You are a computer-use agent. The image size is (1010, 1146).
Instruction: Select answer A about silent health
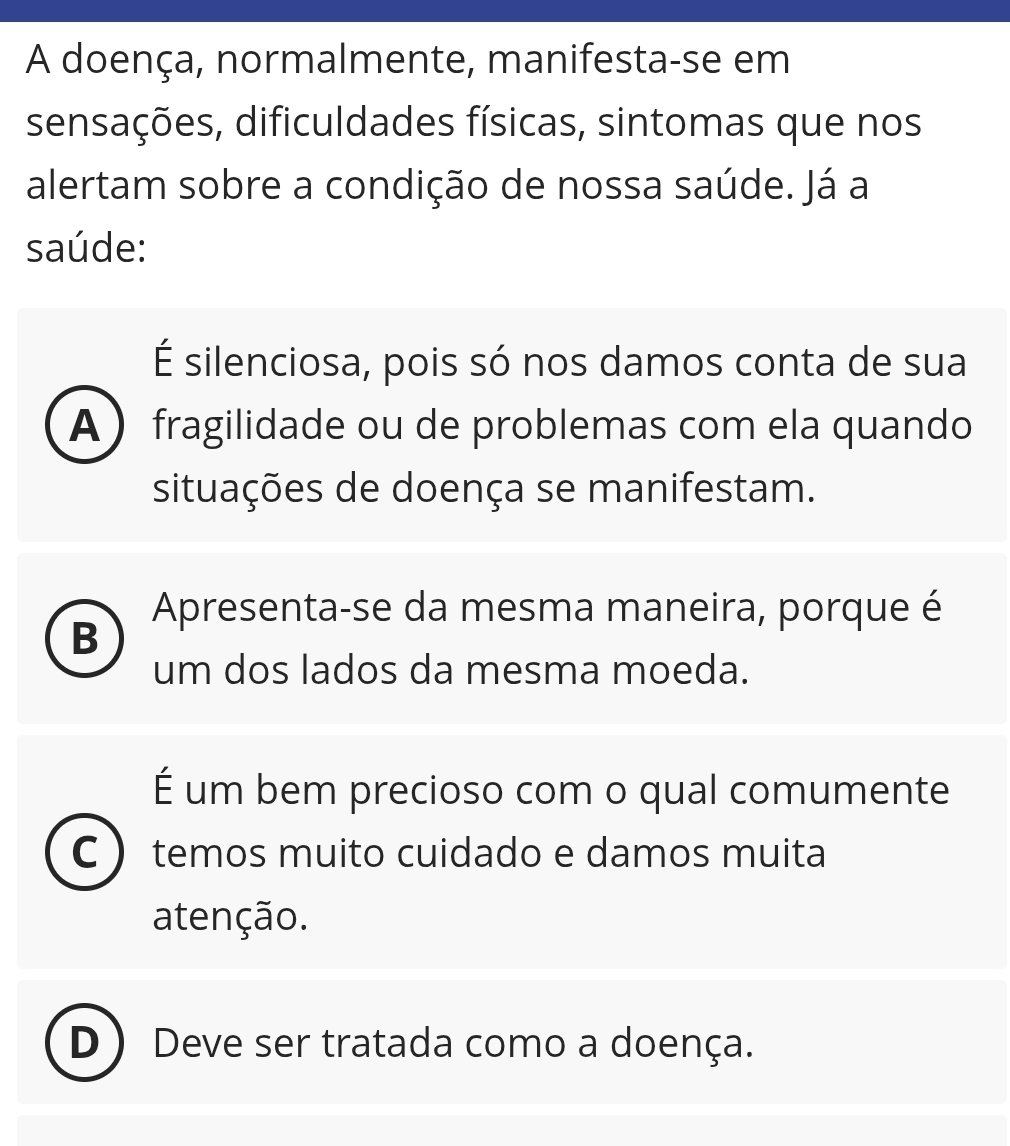[86, 426]
